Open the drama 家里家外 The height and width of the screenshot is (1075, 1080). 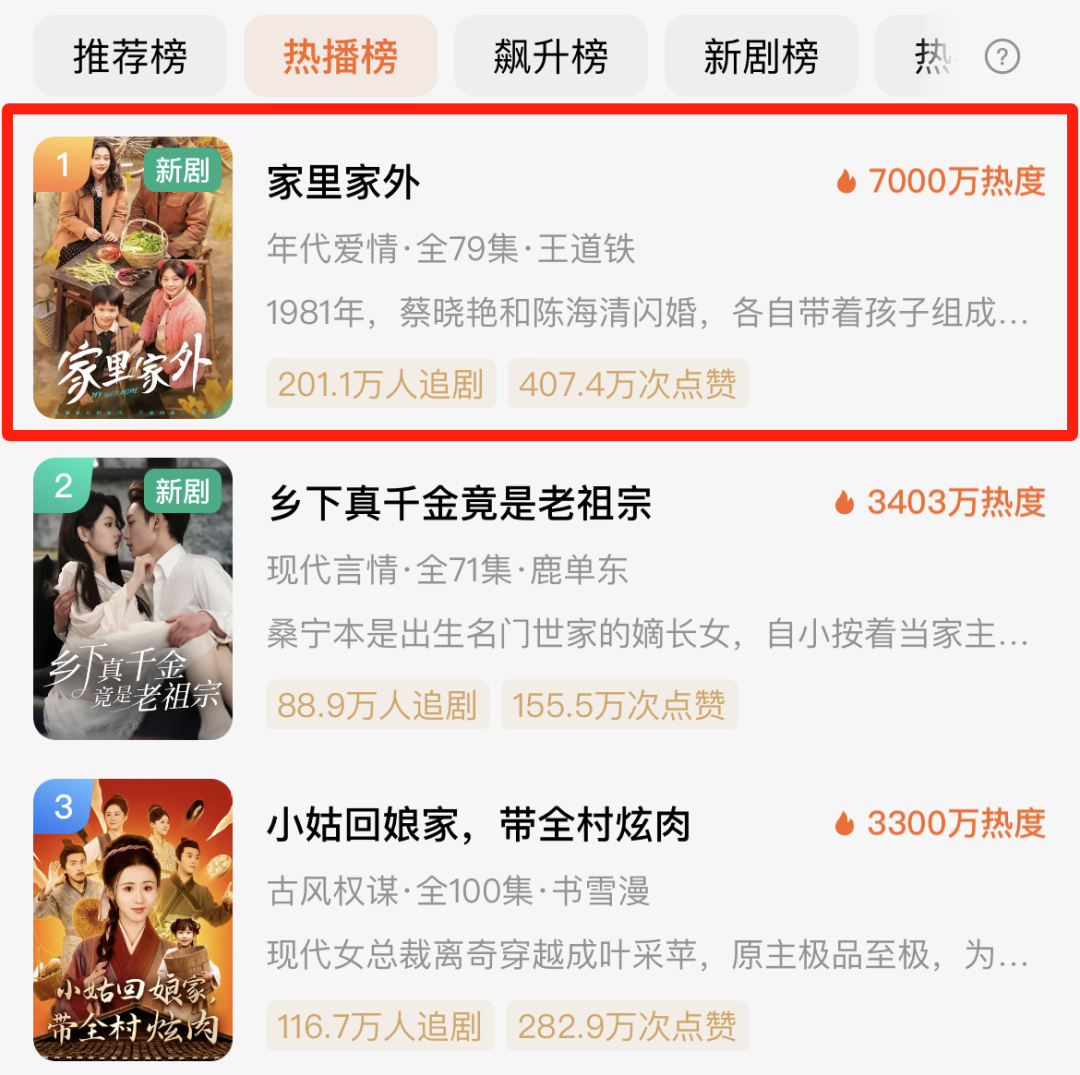(x=343, y=183)
